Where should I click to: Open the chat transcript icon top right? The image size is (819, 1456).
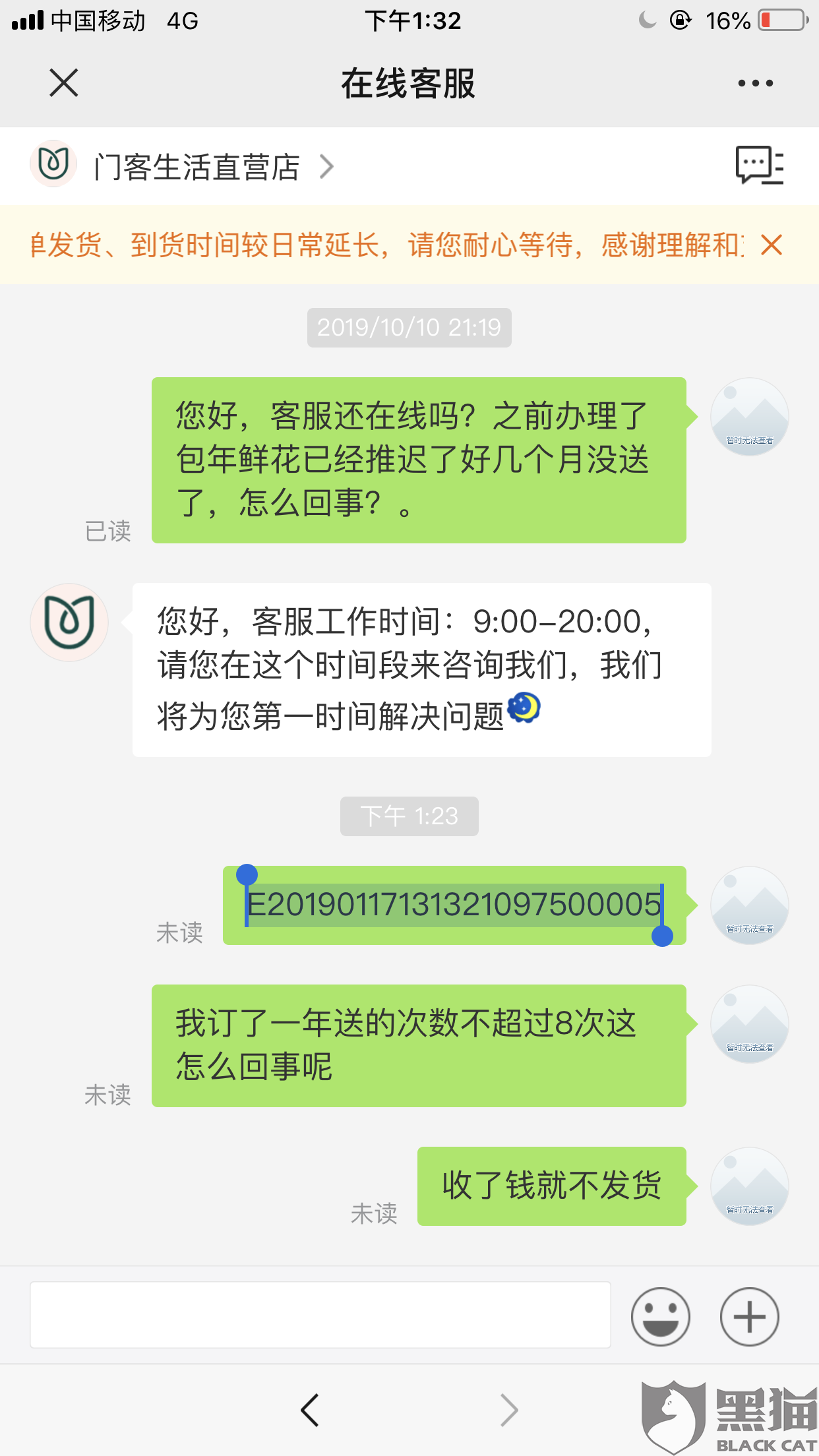pyautogui.click(x=760, y=166)
